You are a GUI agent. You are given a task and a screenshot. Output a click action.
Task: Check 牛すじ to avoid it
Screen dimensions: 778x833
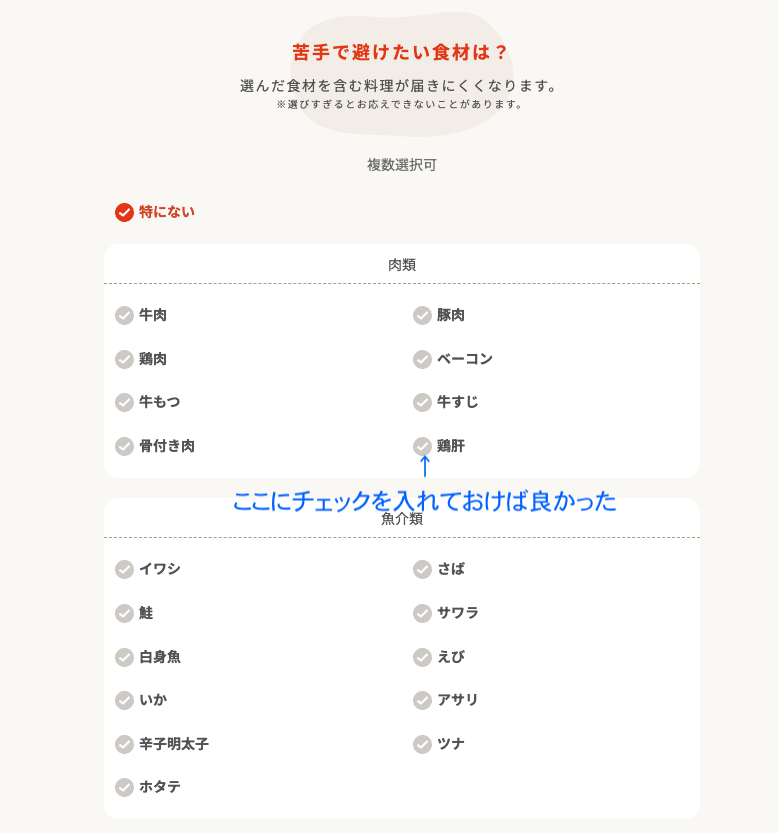[422, 402]
